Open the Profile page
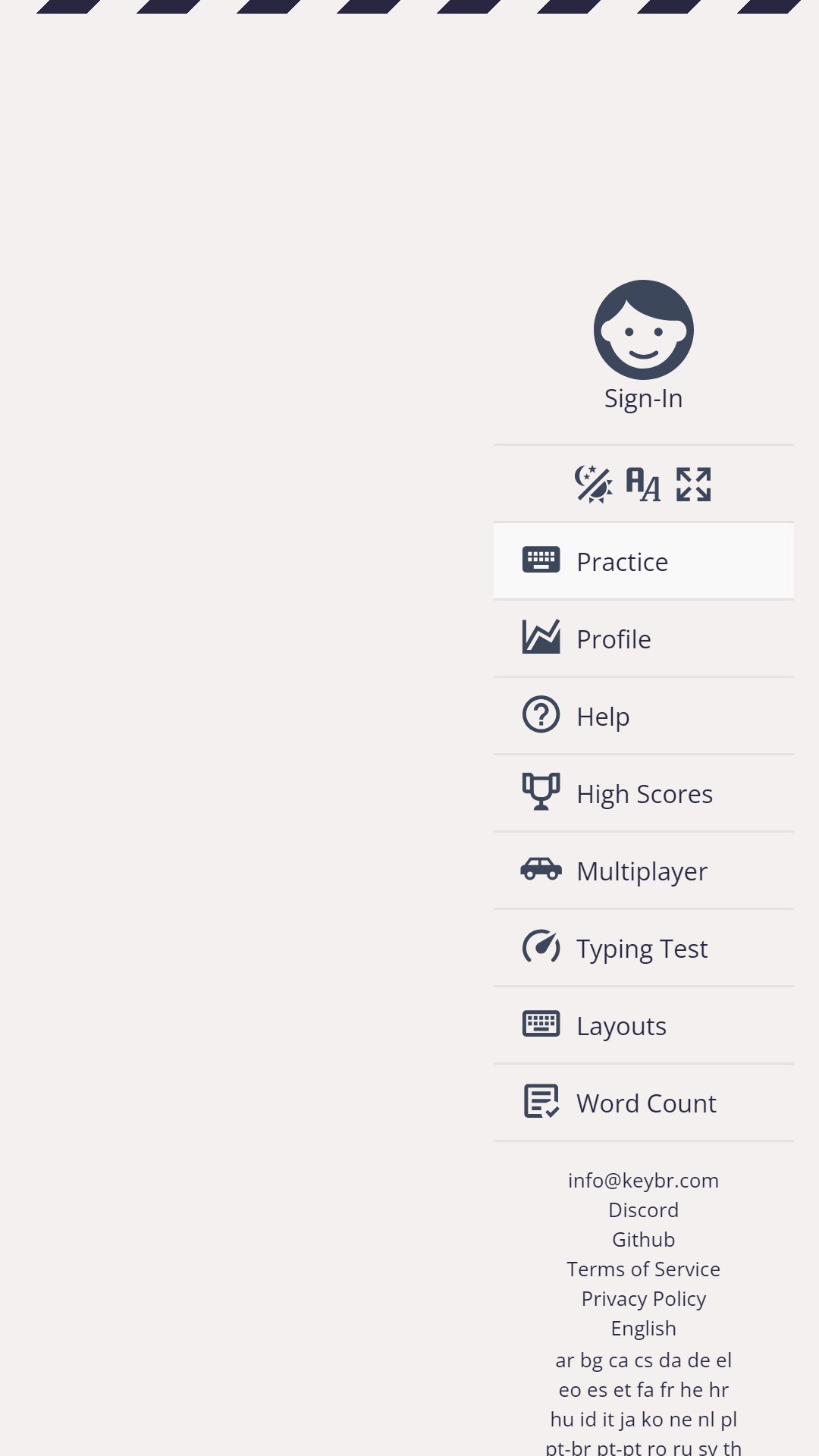Screen dimensions: 819x1456 coord(643,639)
